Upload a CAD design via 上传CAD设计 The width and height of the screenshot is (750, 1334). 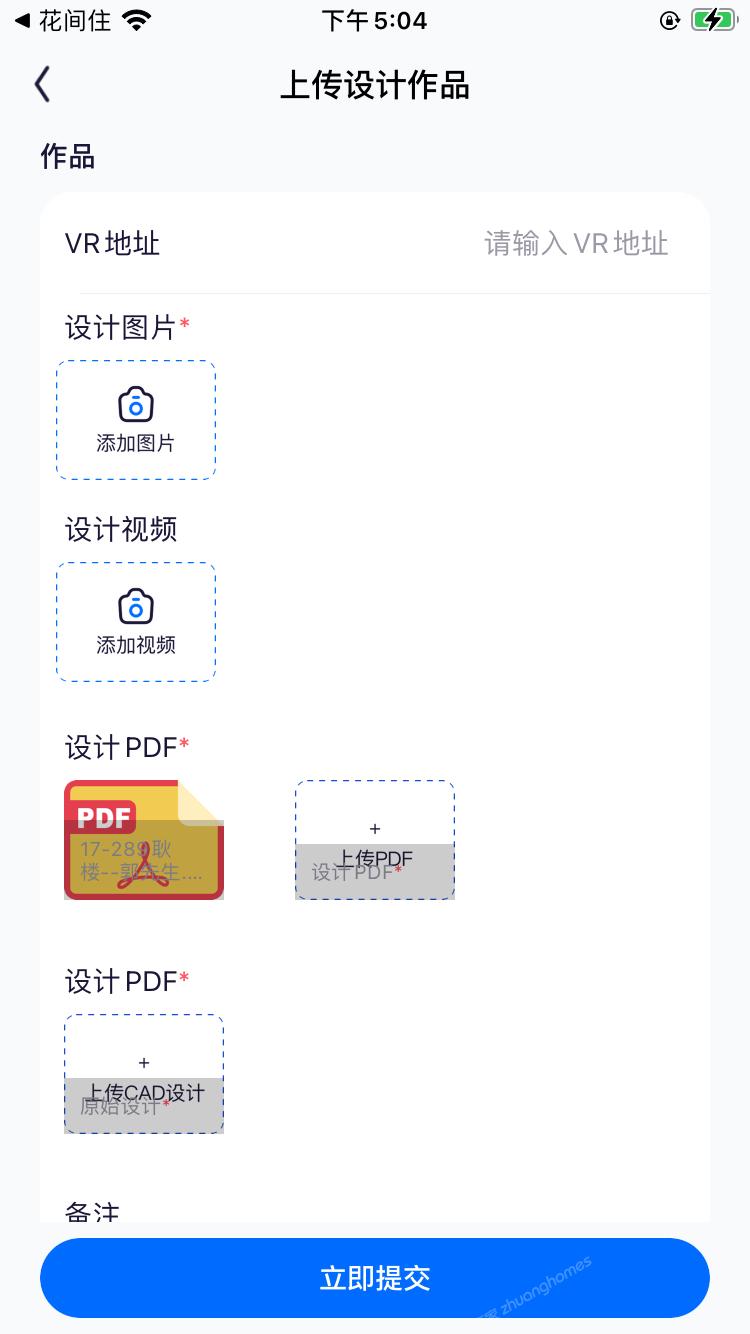tap(144, 1074)
